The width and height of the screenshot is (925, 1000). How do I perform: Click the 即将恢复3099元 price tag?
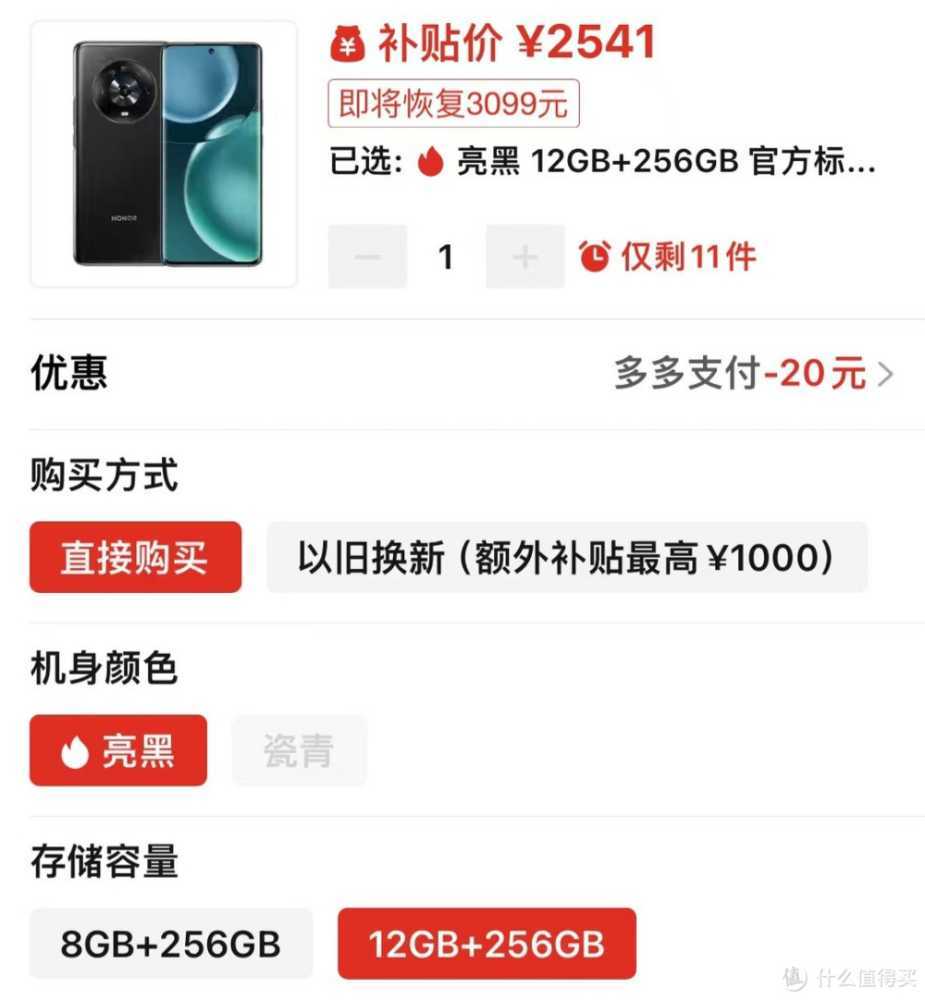point(450,103)
